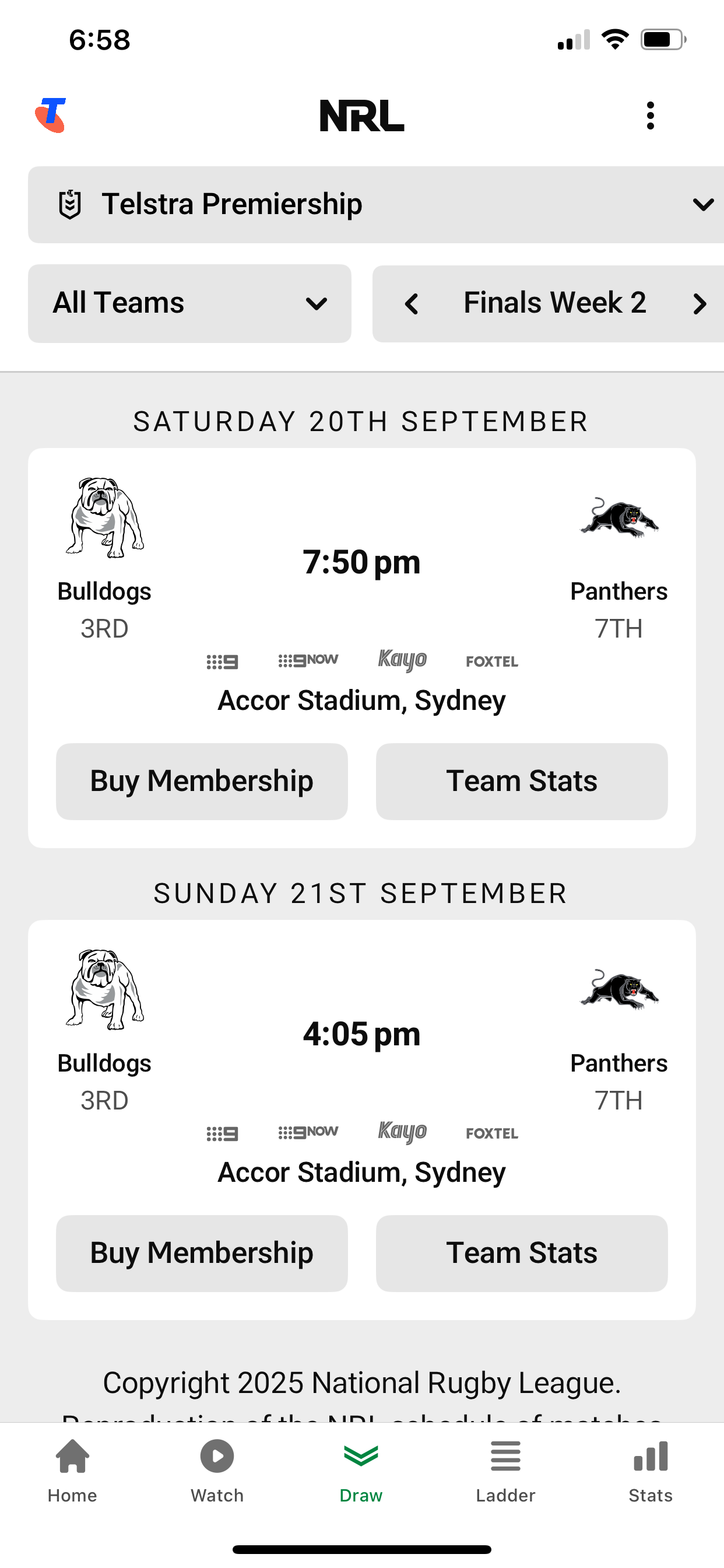
Task: Go to the previous round before Finals Week 2
Action: (x=412, y=304)
